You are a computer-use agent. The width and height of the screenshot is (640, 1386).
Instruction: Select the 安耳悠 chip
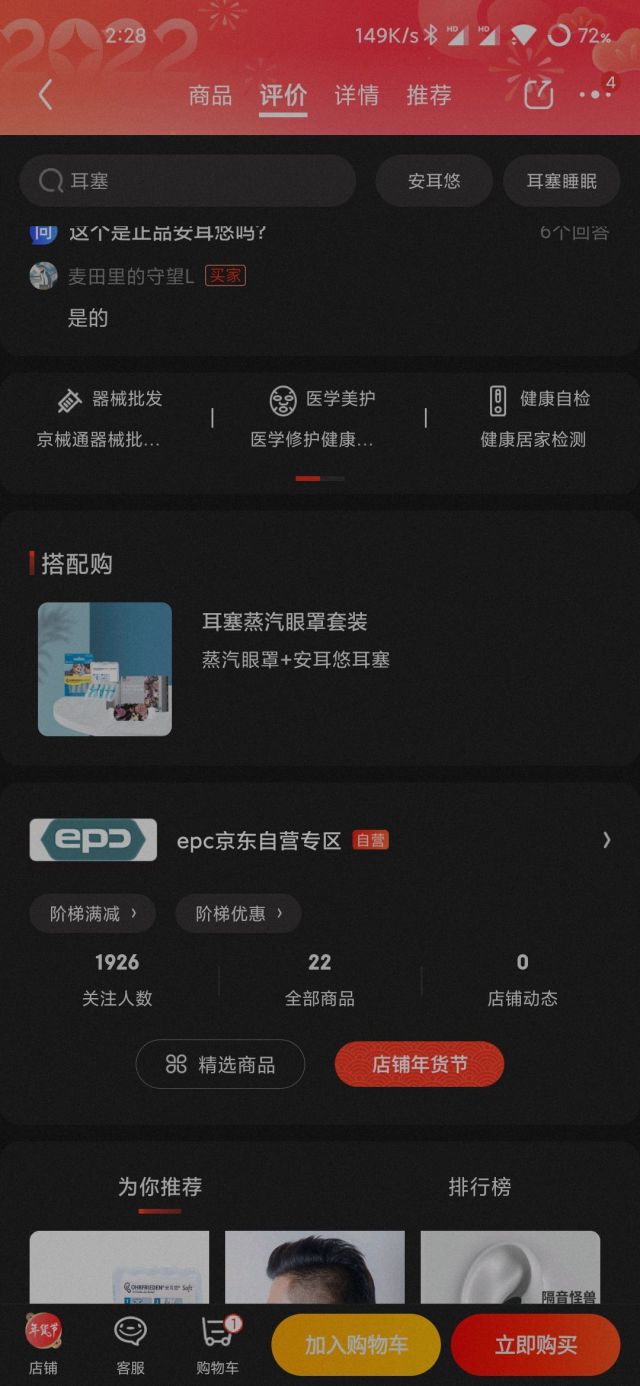tap(434, 181)
